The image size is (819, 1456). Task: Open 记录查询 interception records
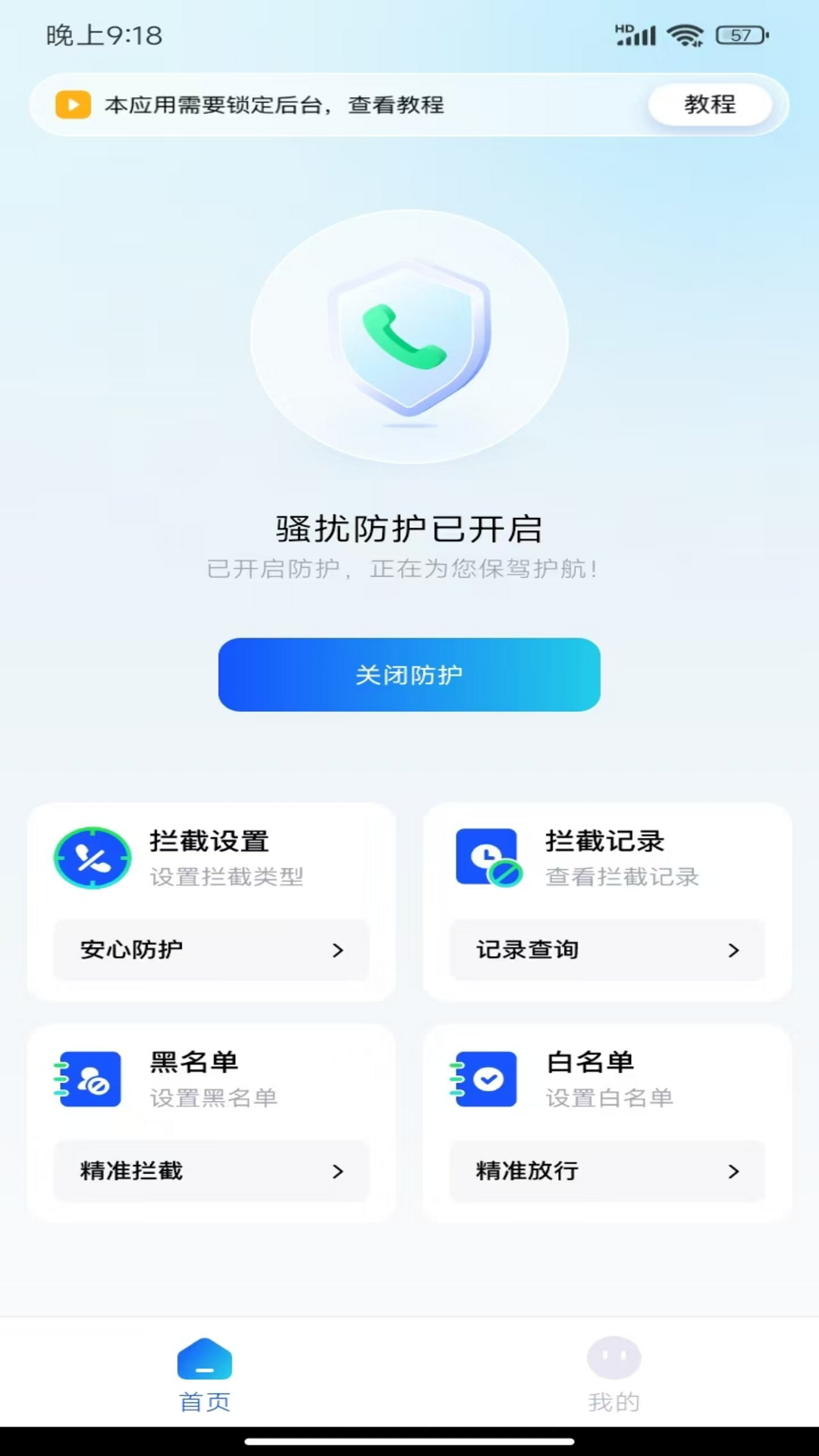coord(607,949)
